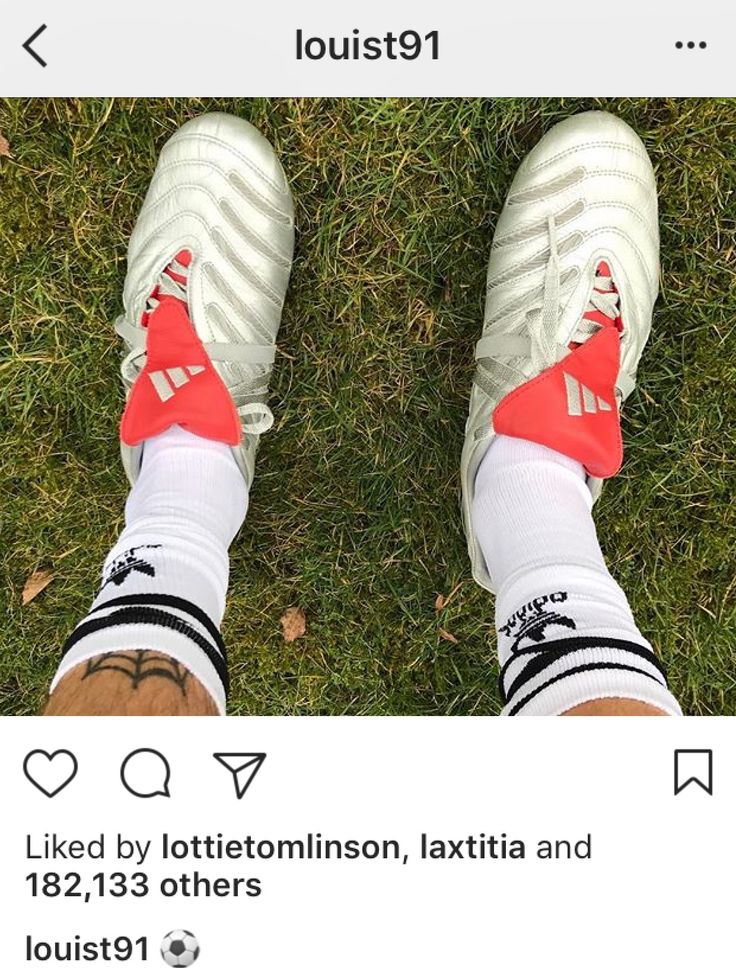Viewport: 736px width, 968px height.
Task: Open comments with the speech bubble icon
Action: click(x=146, y=774)
